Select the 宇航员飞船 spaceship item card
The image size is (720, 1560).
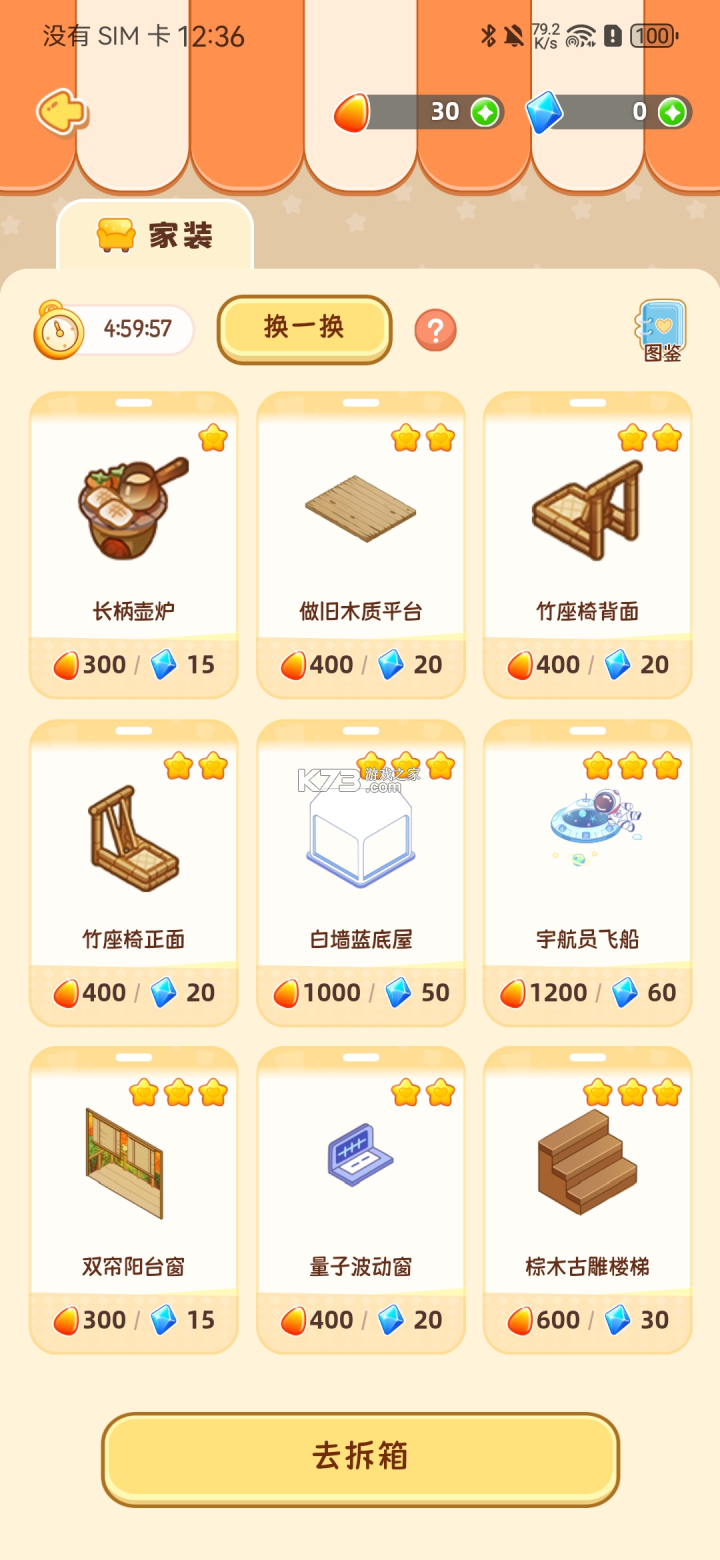tap(587, 868)
